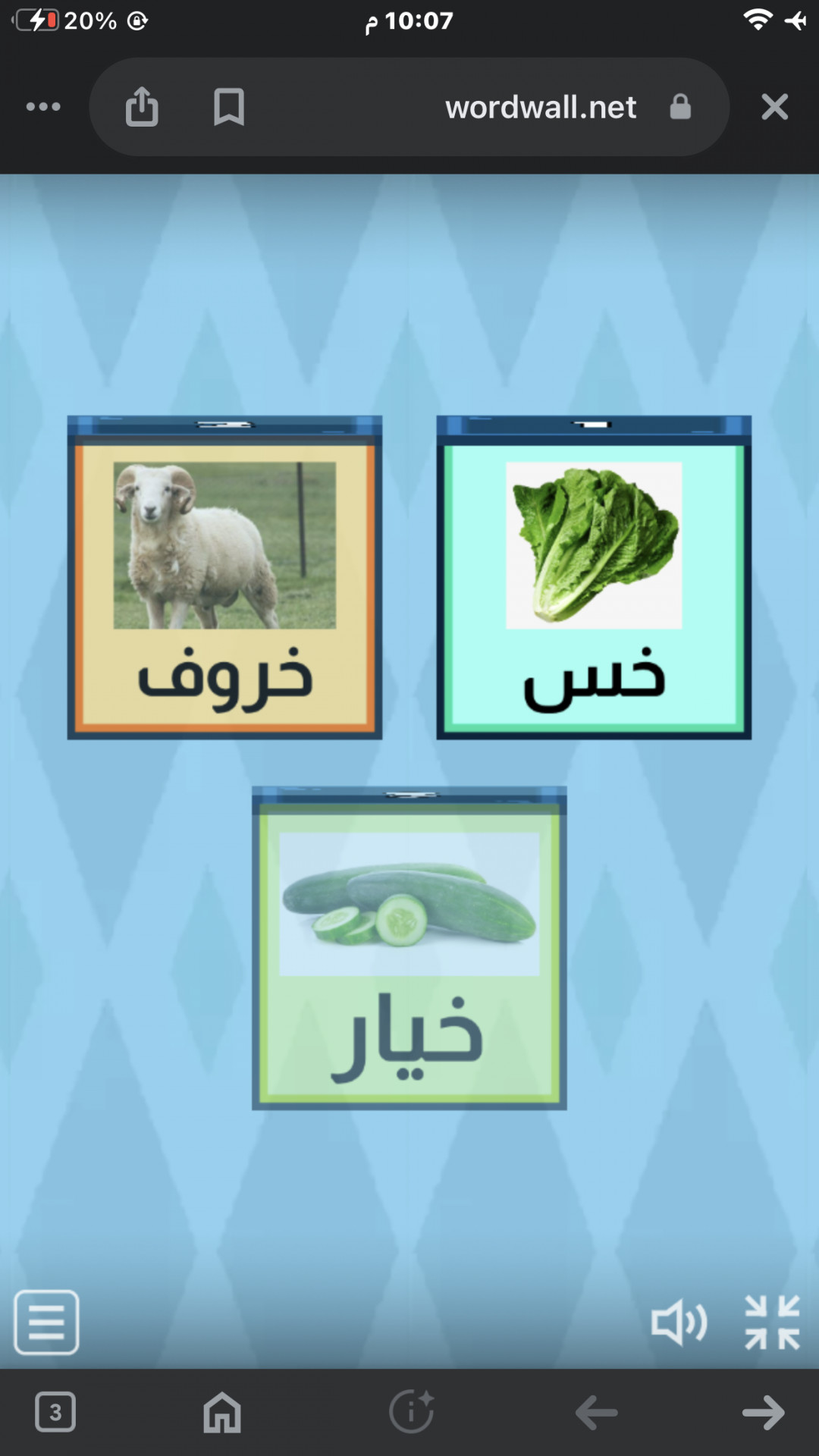This screenshot has height=1456, width=819.
Task: Open the browser overflow menu
Action: (x=43, y=107)
